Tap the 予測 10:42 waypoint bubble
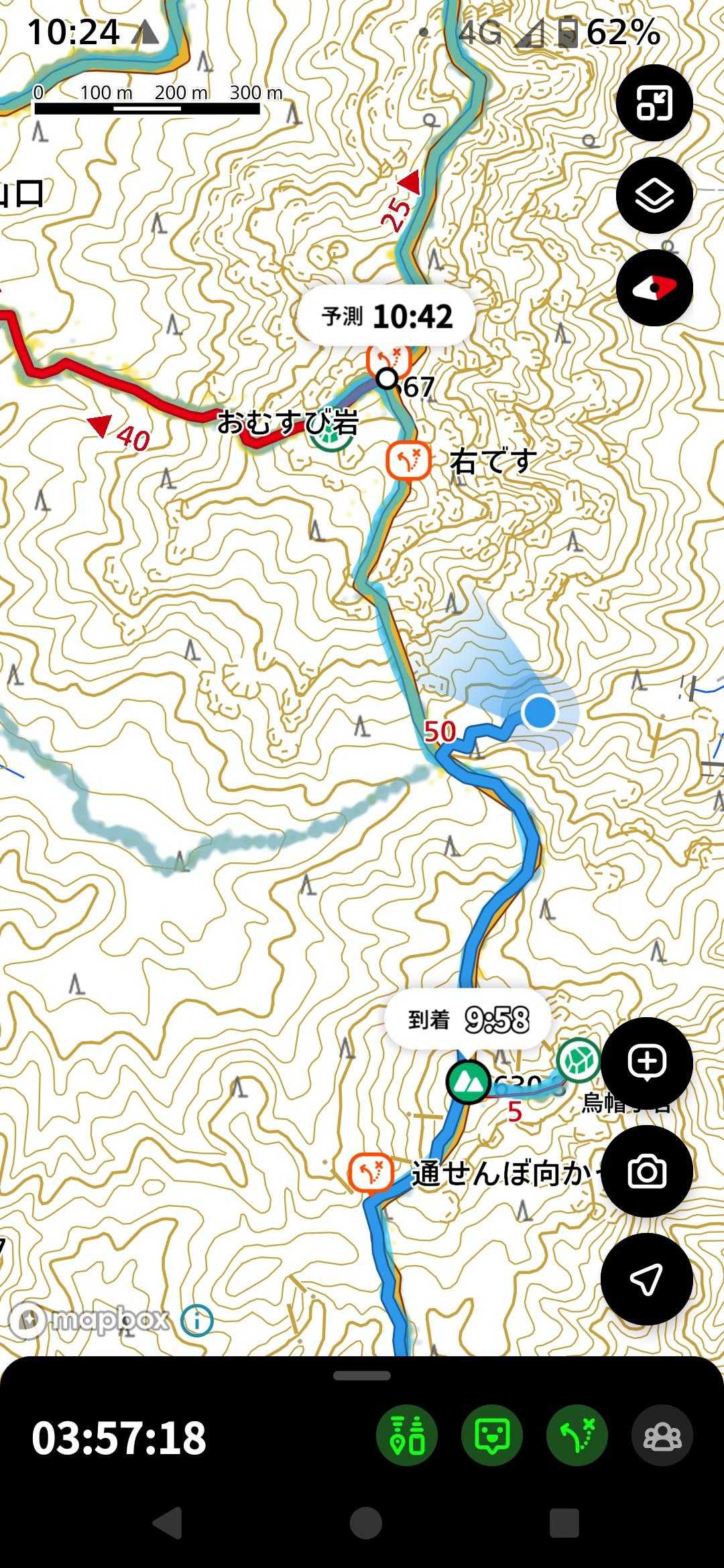This screenshot has height=1568, width=724. tap(386, 316)
